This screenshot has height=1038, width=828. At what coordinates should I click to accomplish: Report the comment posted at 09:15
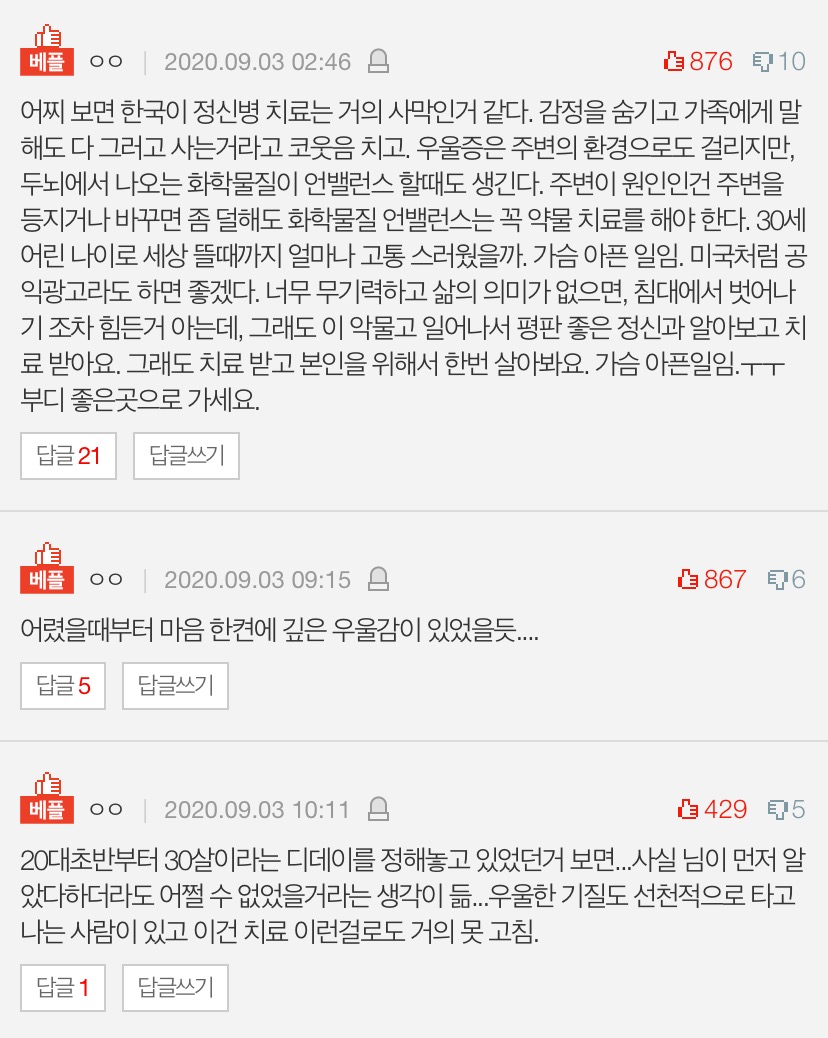[378, 579]
